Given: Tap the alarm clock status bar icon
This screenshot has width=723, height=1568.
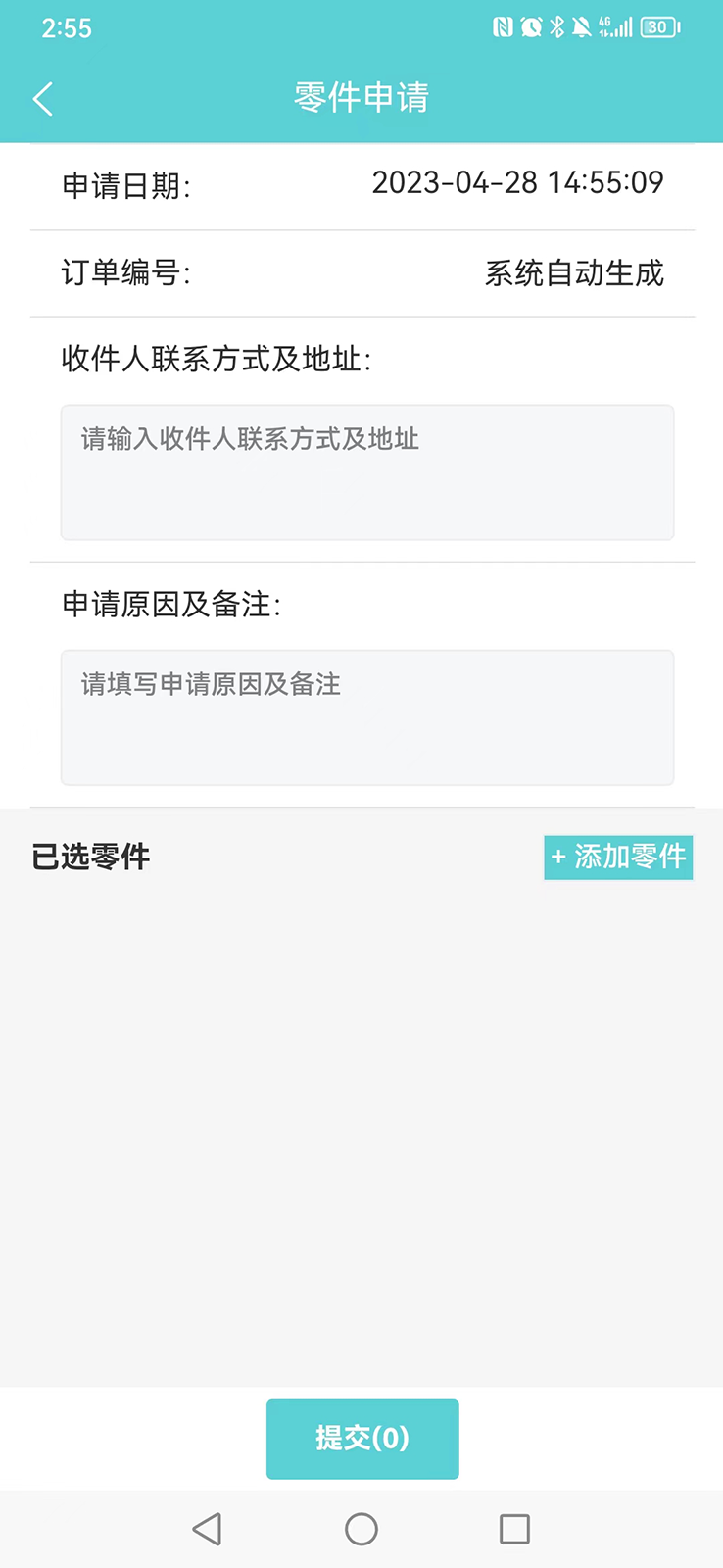Looking at the screenshot, I should point(530,27).
